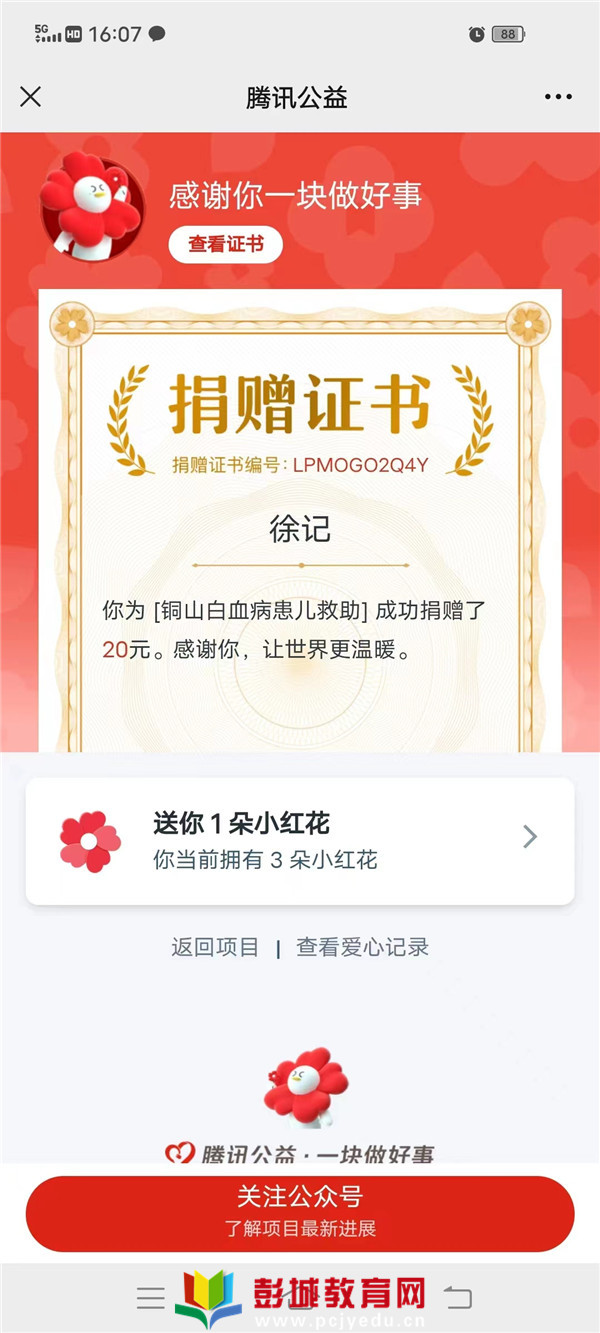
Task: Open 查看爱心记录 link
Action: tap(362, 947)
